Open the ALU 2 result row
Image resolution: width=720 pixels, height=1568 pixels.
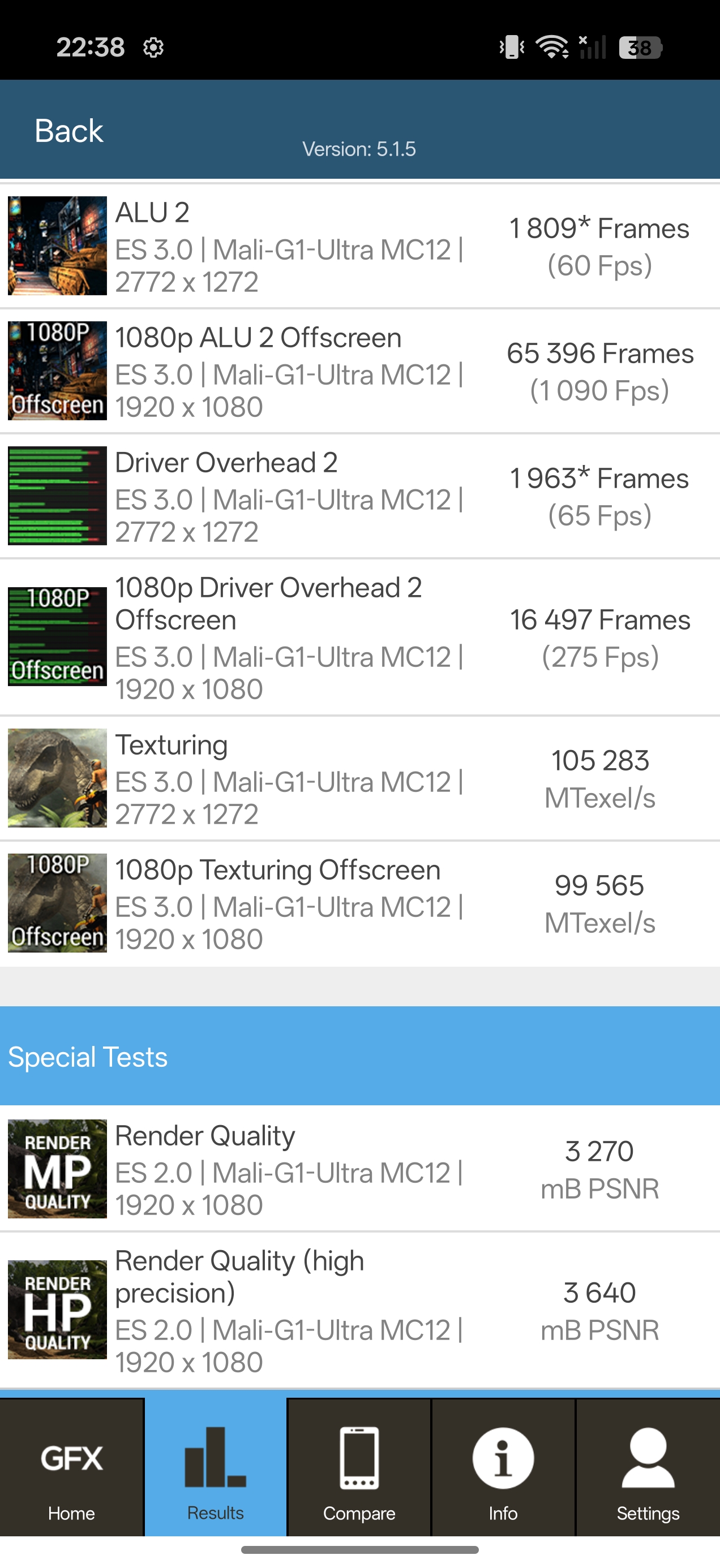coord(359,247)
